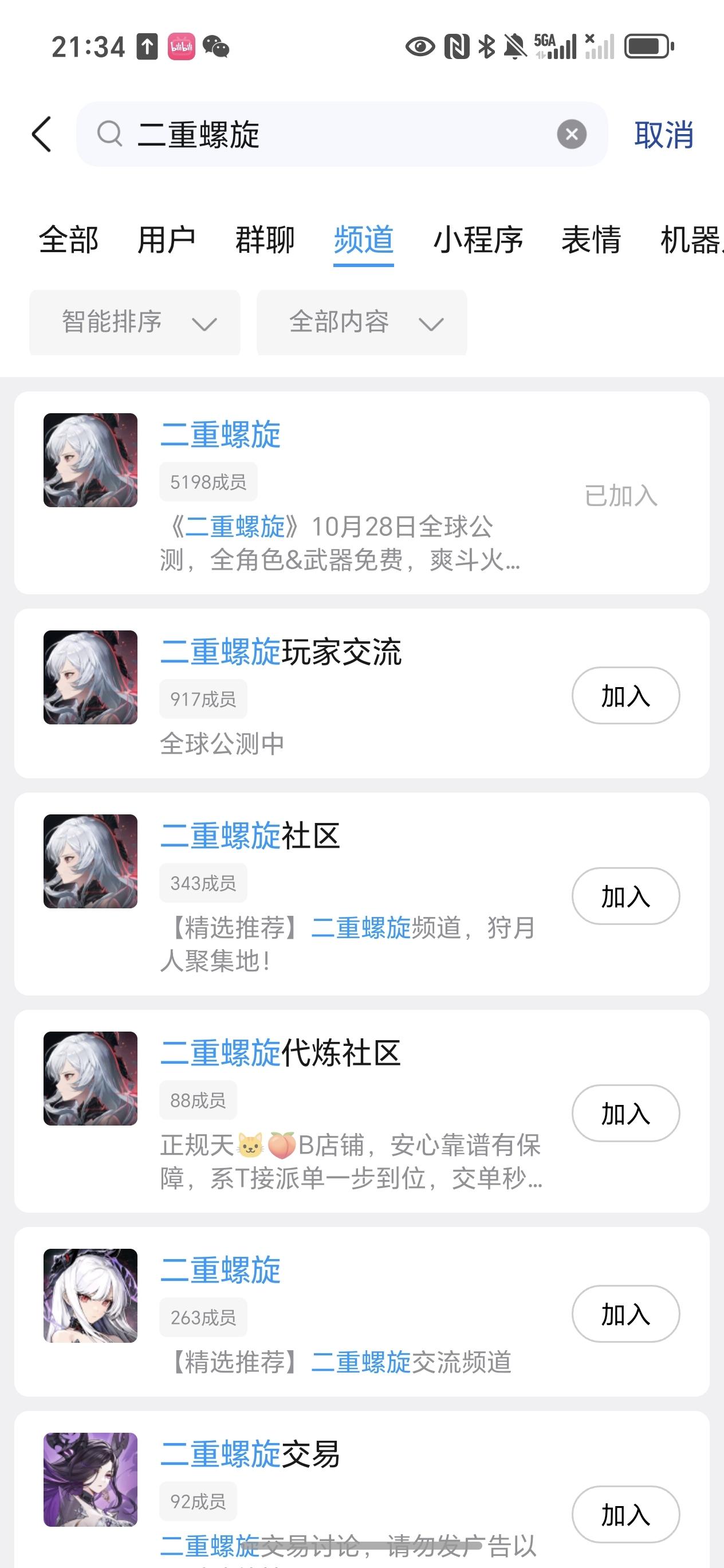This screenshot has height=1568, width=724.
Task: Join the 二重螺旋 channel with 263 members
Action: (625, 1314)
